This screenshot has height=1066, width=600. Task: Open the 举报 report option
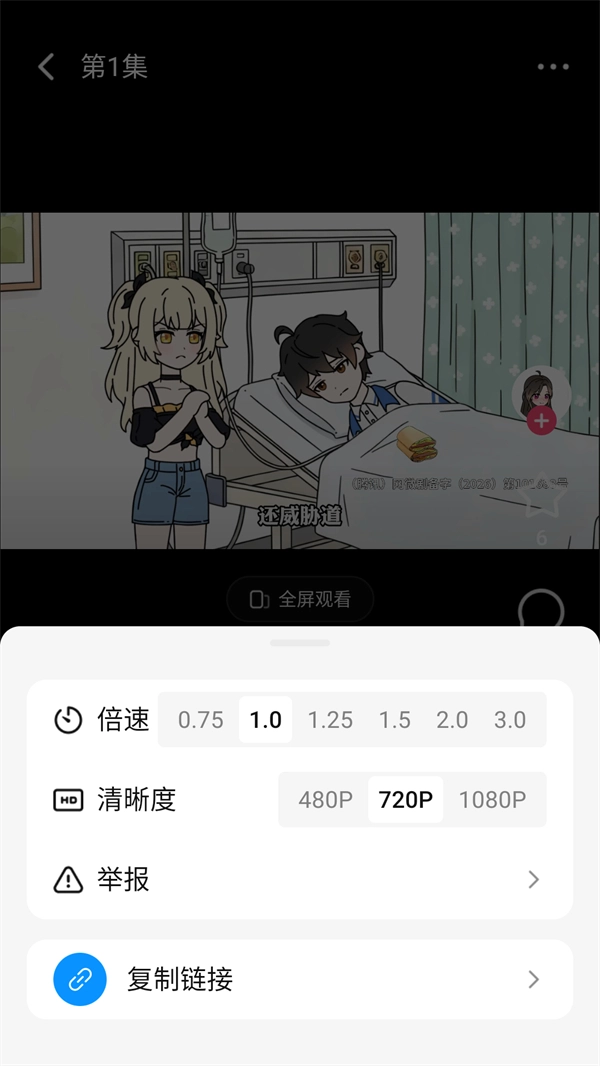300,880
